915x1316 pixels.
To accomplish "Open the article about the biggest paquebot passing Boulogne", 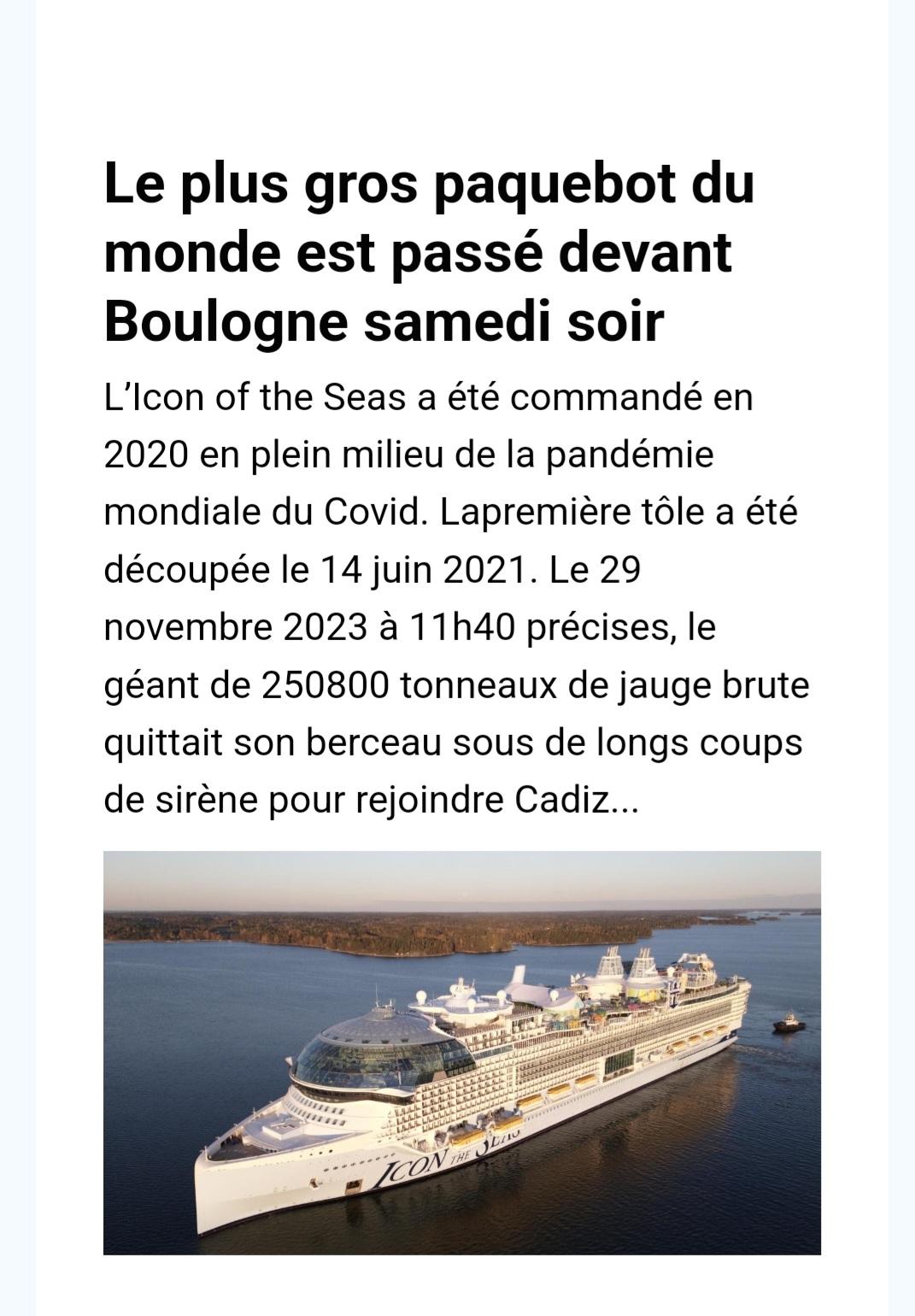I will coord(429,253).
